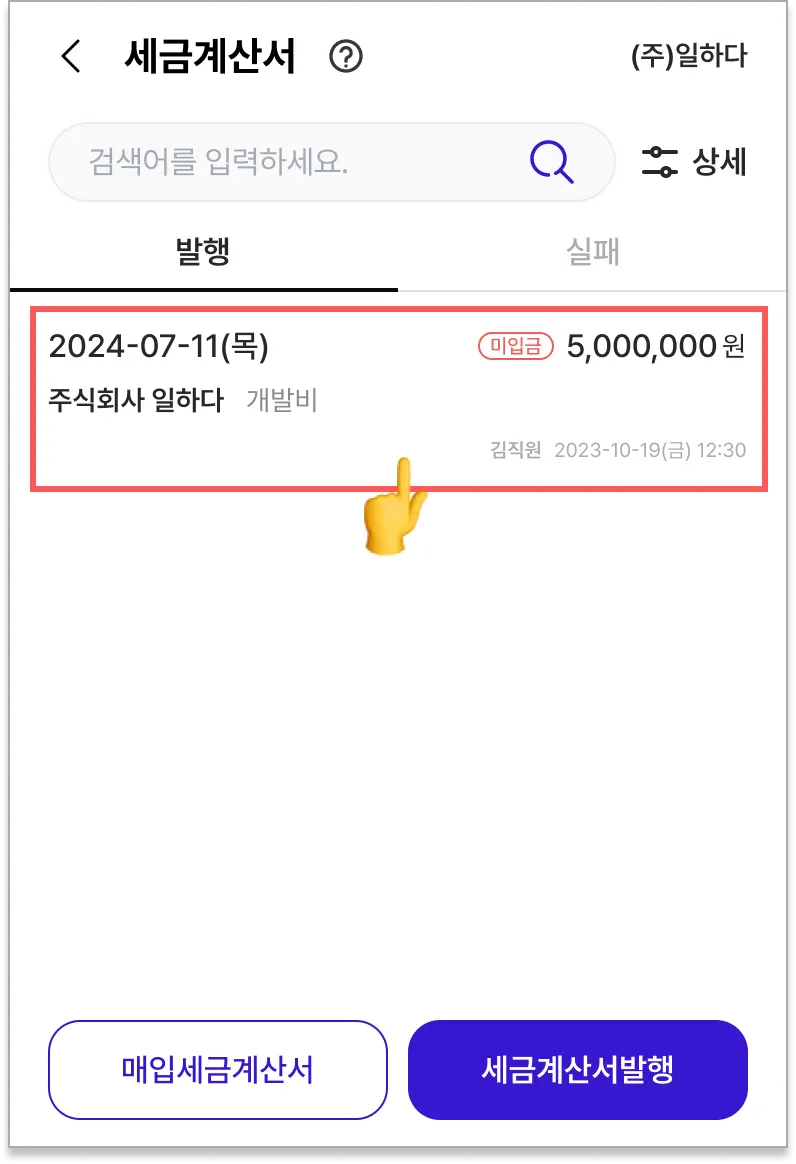Open the 2024-07-11 주식회사 일하다 invoice

click(x=397, y=399)
